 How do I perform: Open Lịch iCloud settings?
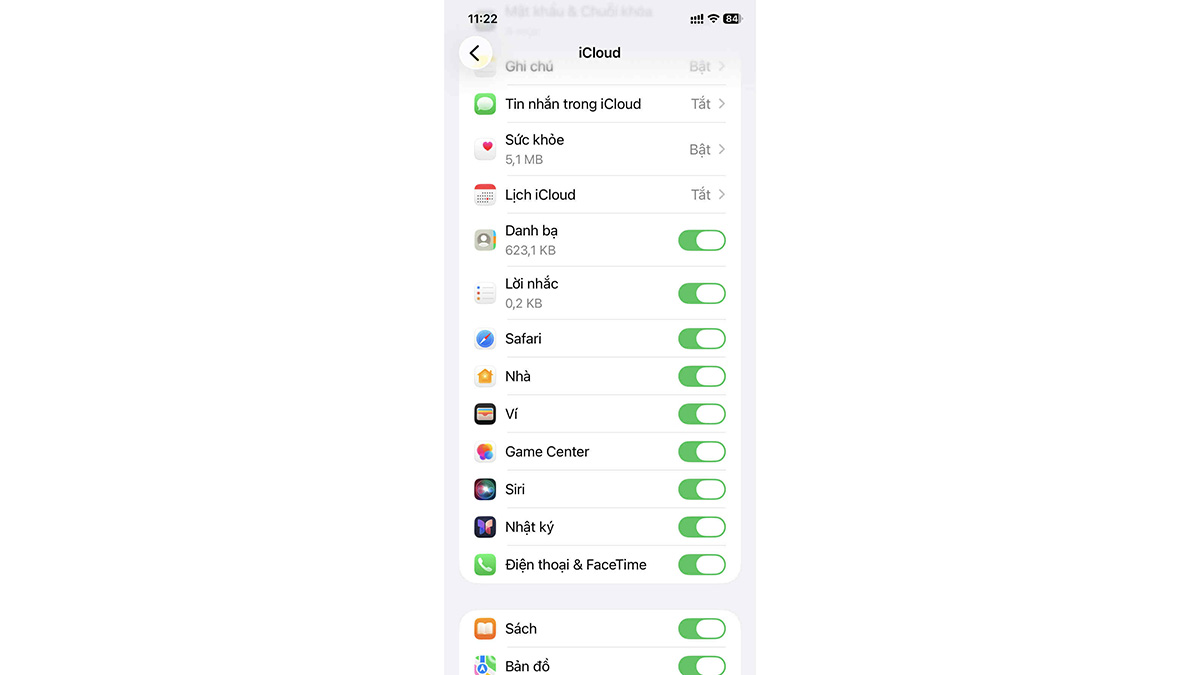(600, 195)
